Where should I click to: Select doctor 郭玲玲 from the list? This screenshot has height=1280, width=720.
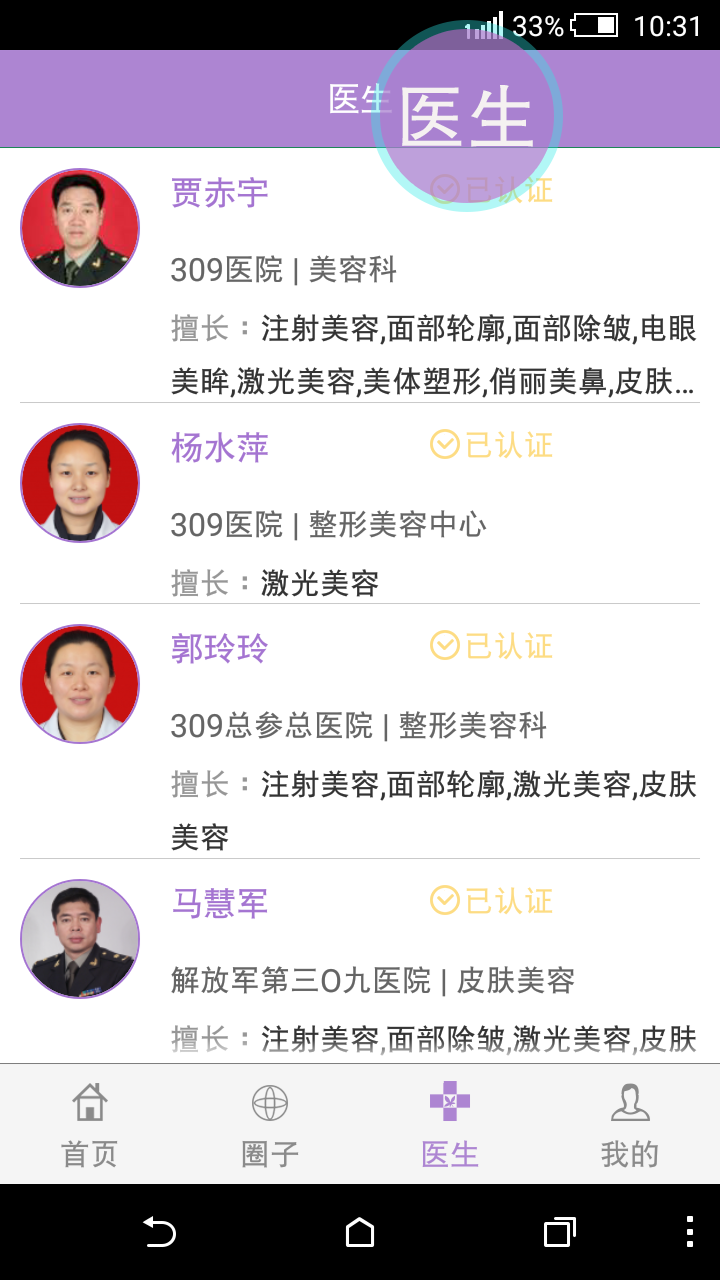[x=360, y=730]
